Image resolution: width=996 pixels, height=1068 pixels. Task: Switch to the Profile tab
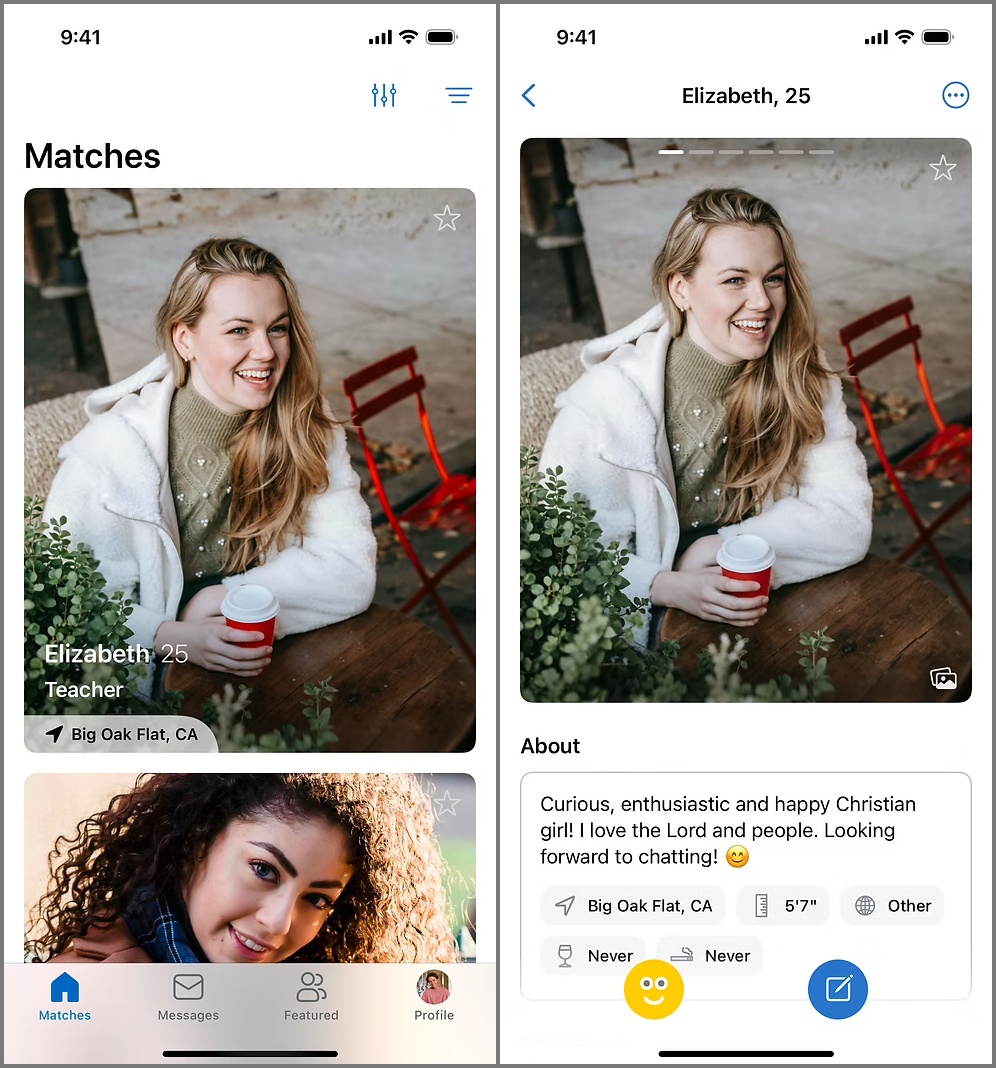point(434,997)
